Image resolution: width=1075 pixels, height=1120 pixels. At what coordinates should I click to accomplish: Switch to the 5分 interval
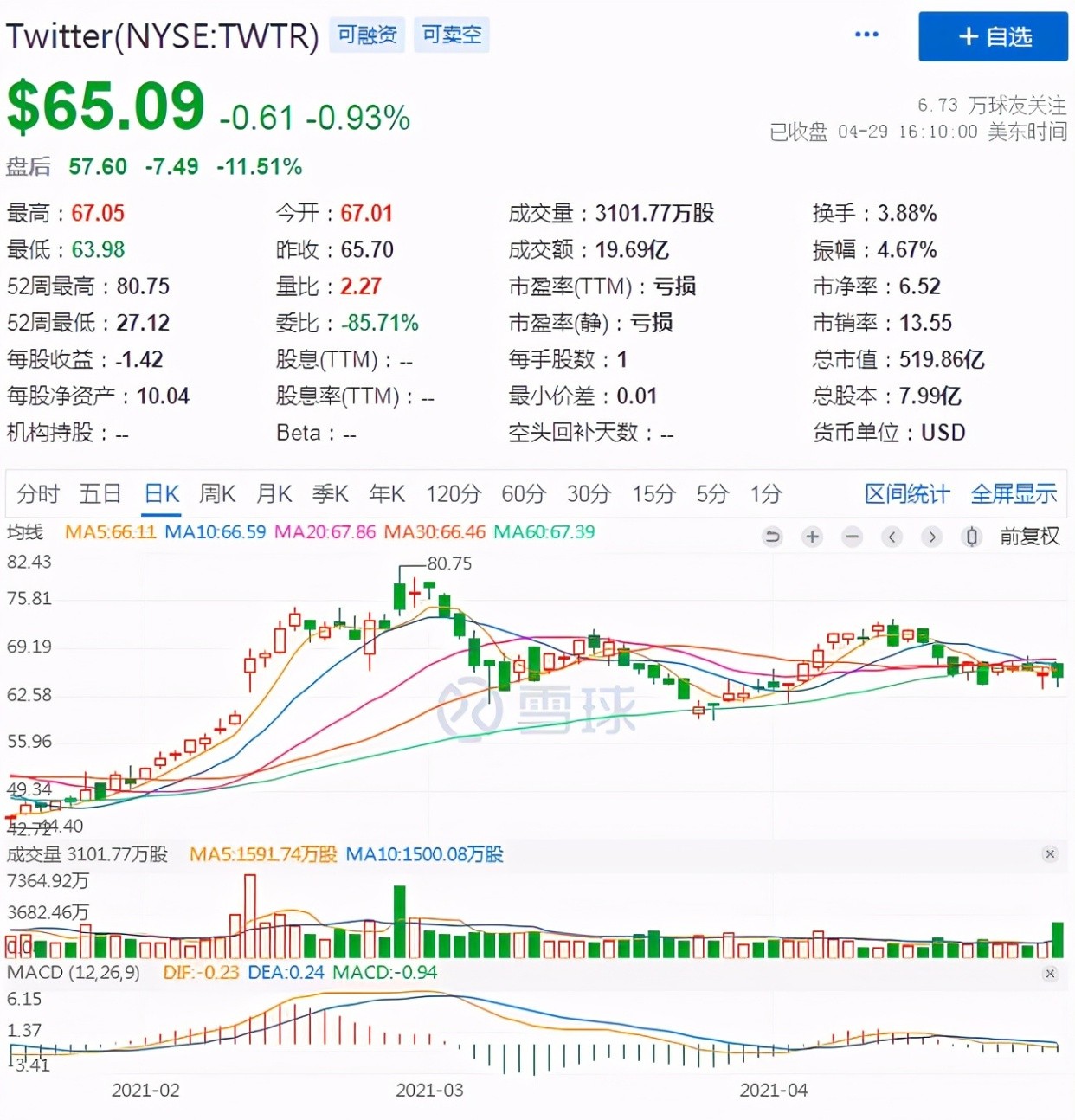point(712,494)
